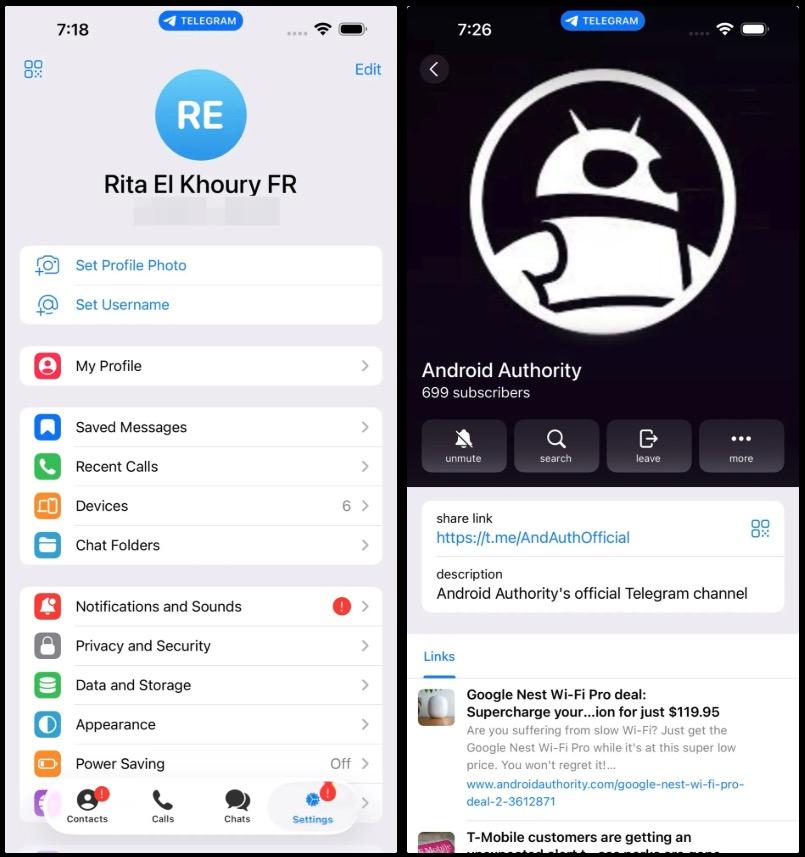The image size is (805, 857).
Task: Choose Set Username
Action: [122, 305]
